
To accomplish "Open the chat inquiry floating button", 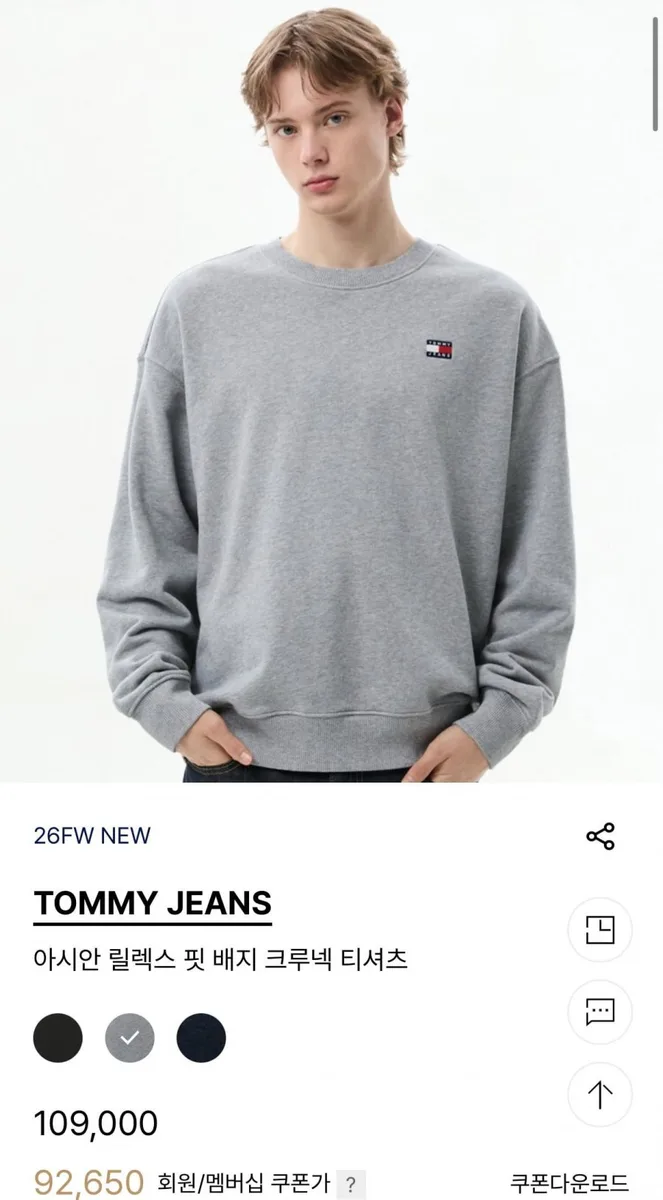I will coord(600,1013).
